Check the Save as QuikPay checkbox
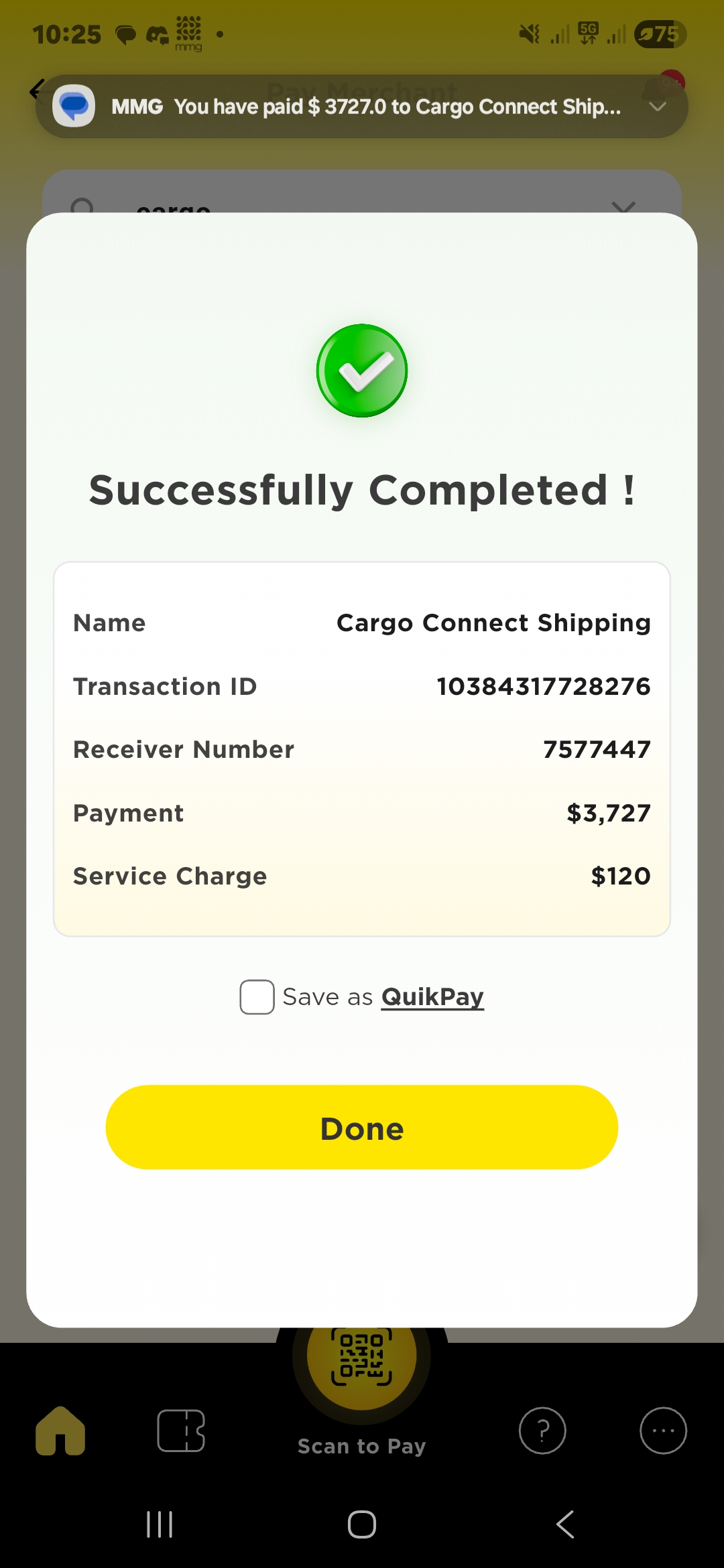Image resolution: width=724 pixels, height=1568 pixels. pyautogui.click(x=257, y=997)
